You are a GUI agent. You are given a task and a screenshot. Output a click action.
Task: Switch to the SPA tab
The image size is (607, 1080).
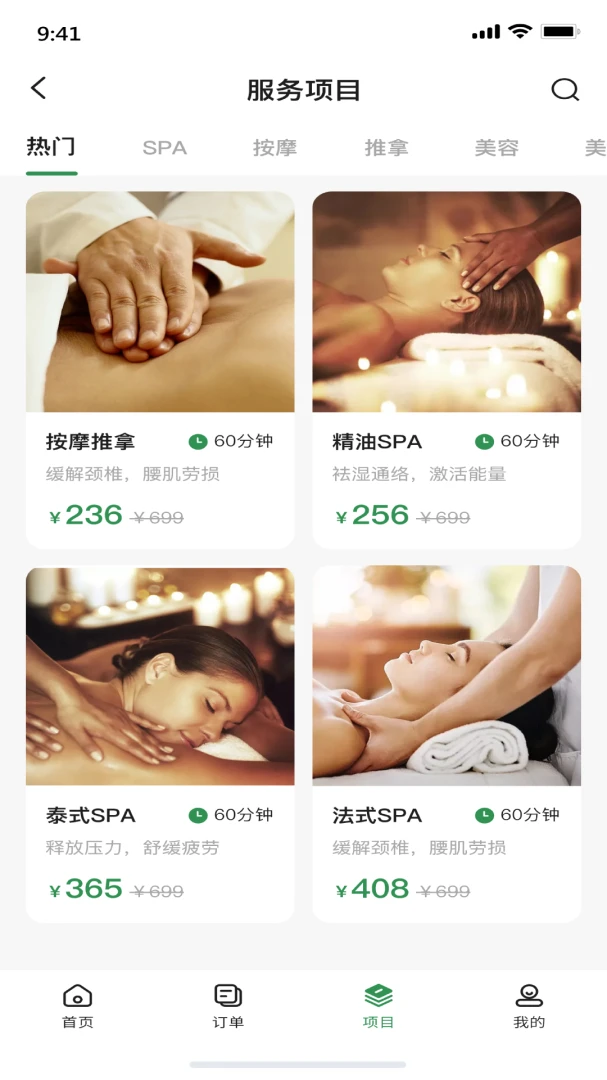pyautogui.click(x=165, y=147)
